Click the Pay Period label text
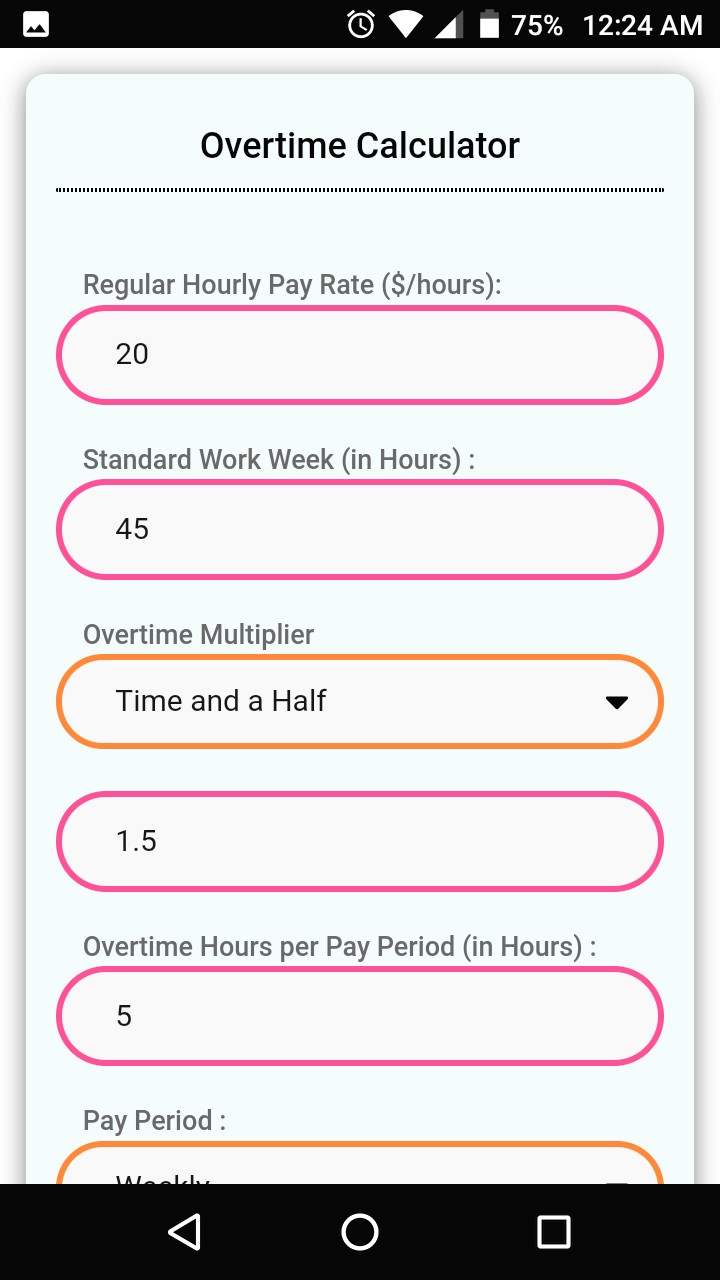 pos(152,1120)
